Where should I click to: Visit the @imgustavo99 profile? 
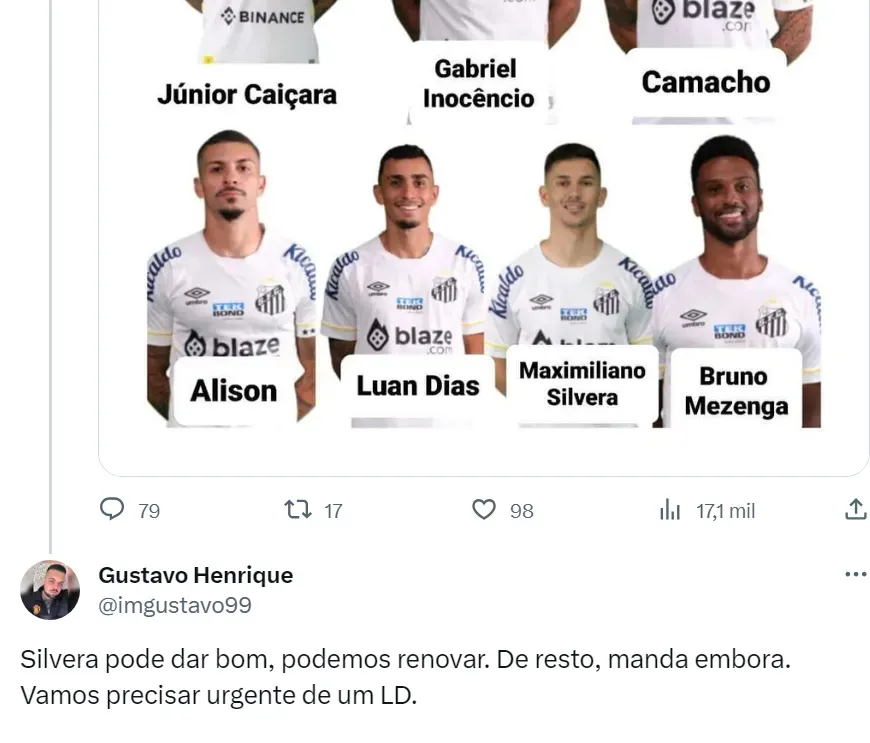coord(175,605)
